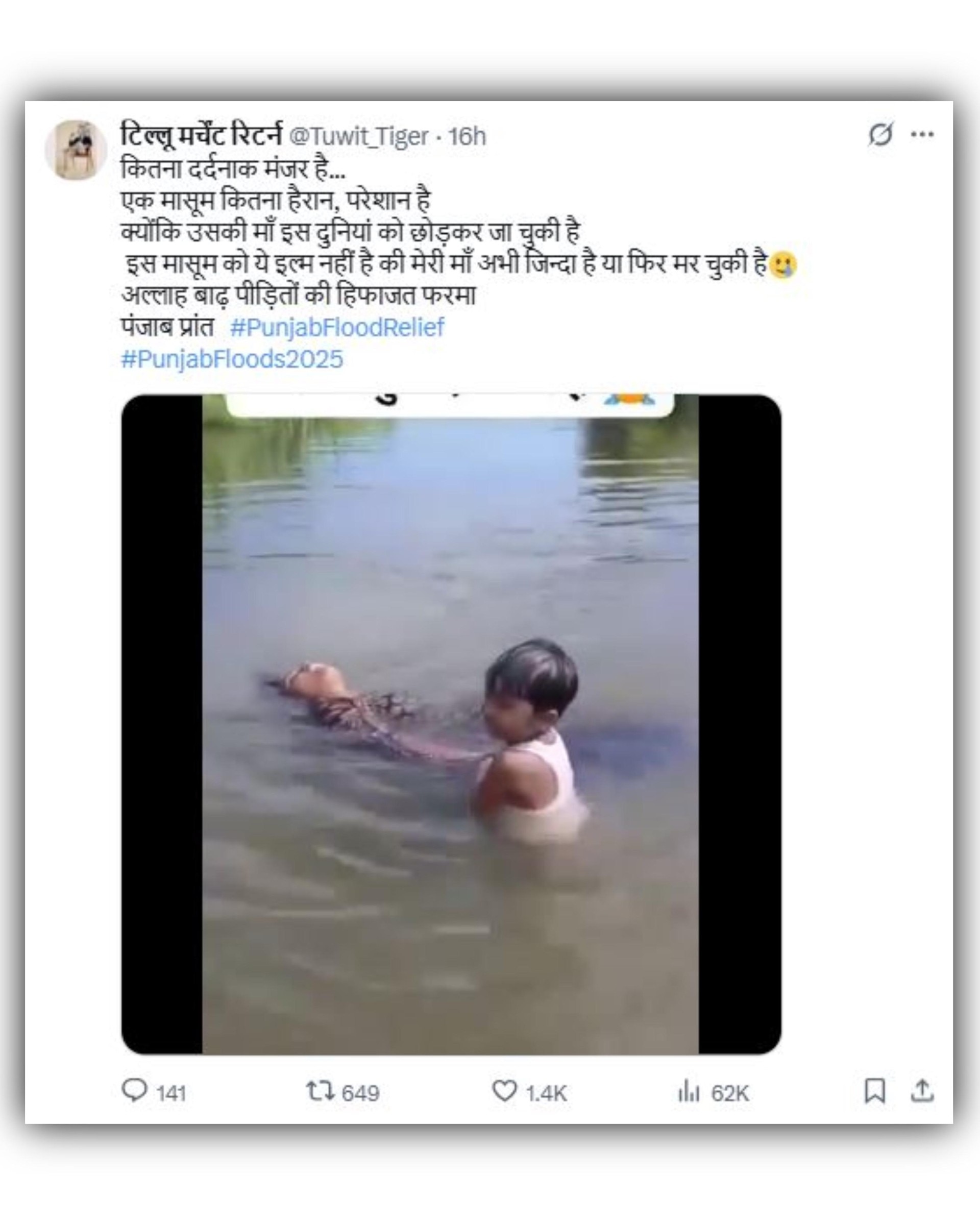
Task: Play the video attached to the post
Action: [x=451, y=724]
